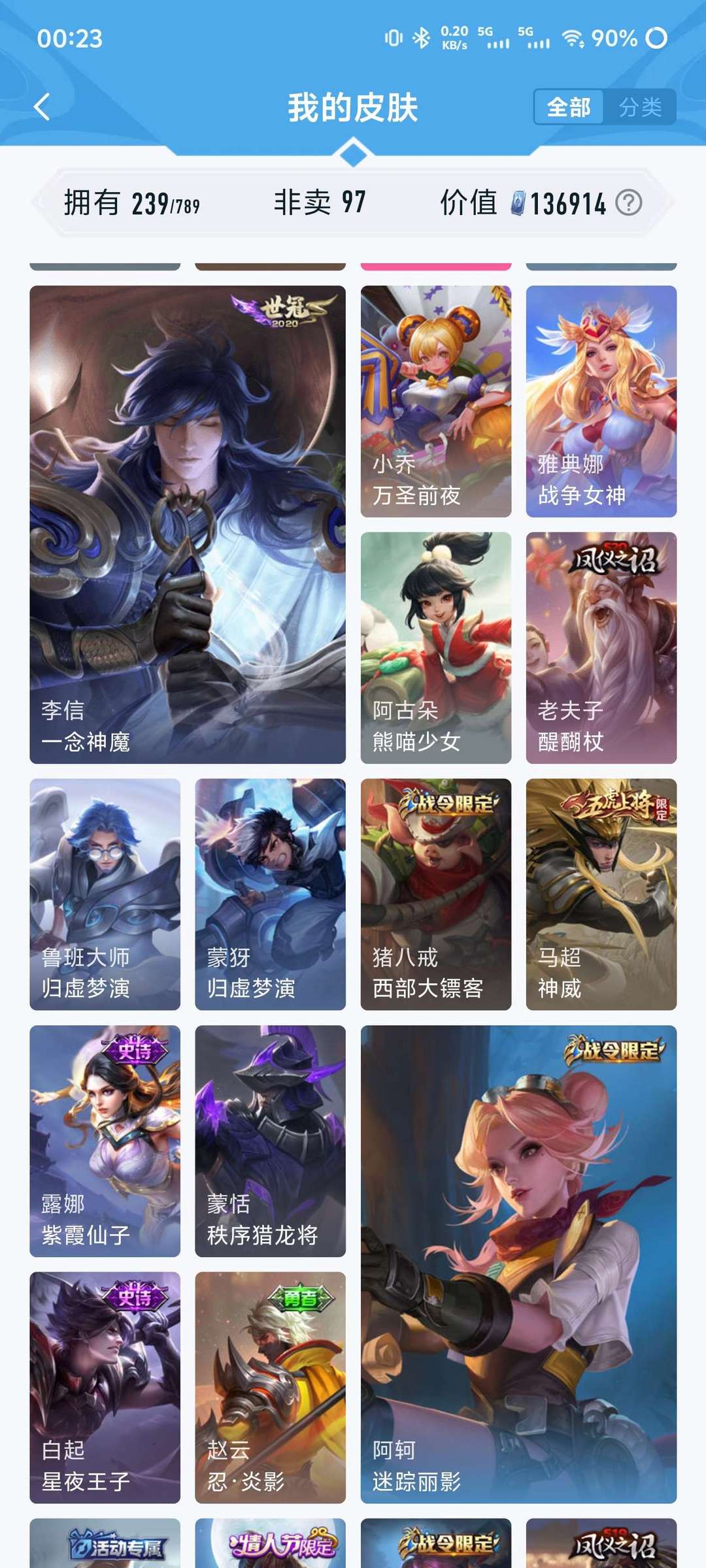Open 雅典娜 战争女神 skin tile
The height and width of the screenshot is (1568, 706).
[601, 401]
